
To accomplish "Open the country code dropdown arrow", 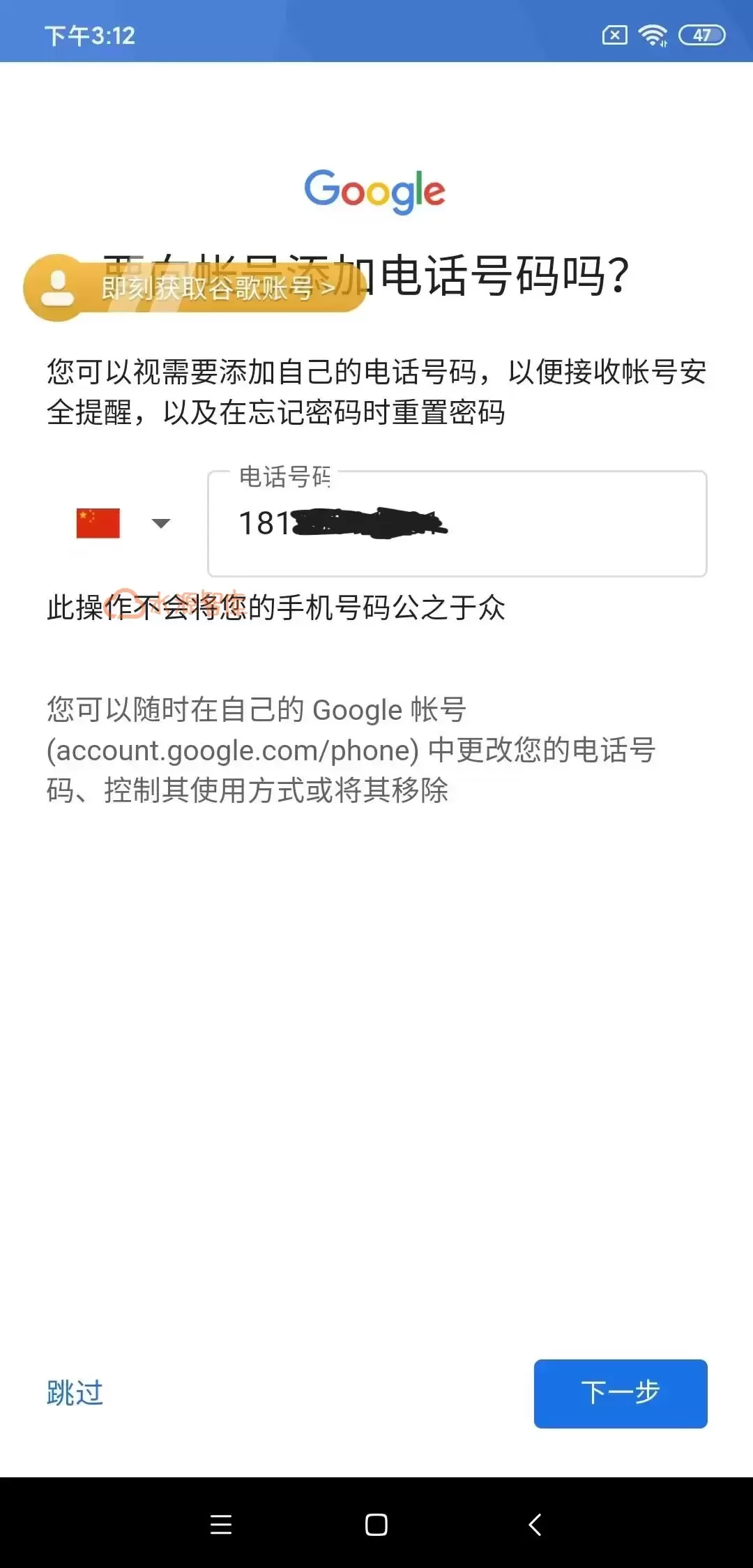I will [162, 524].
